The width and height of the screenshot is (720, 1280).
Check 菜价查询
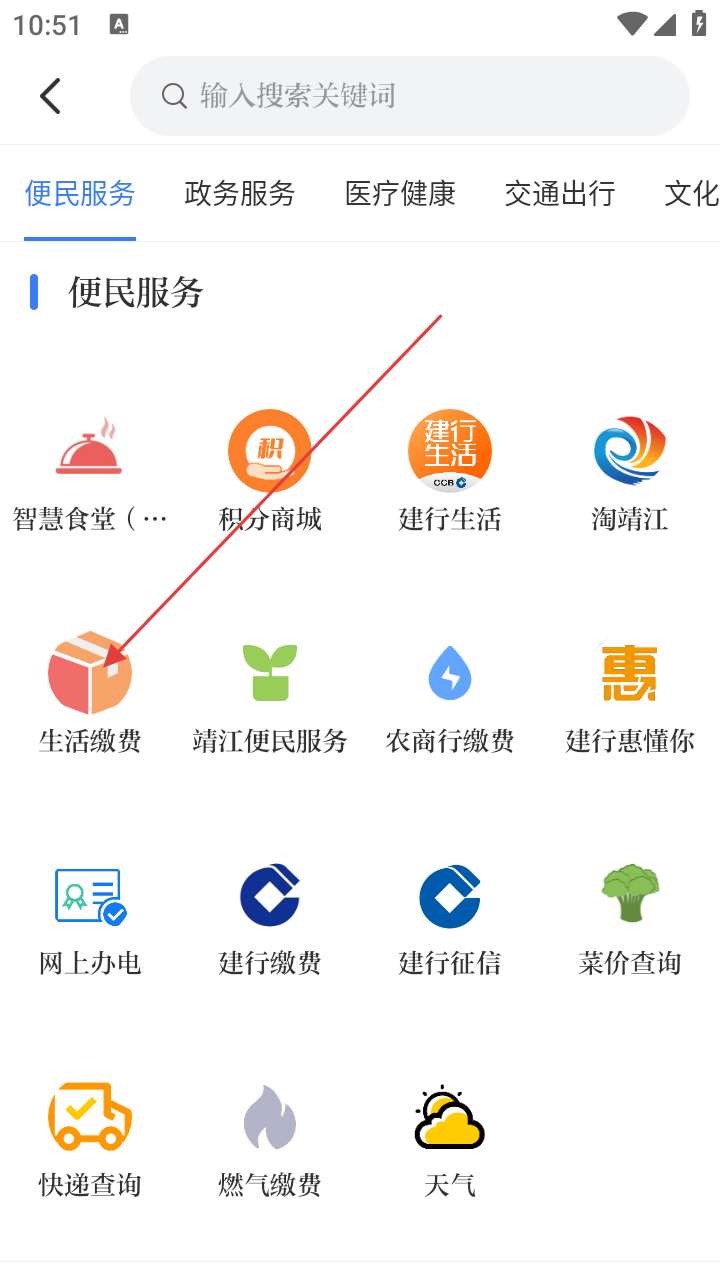click(630, 916)
